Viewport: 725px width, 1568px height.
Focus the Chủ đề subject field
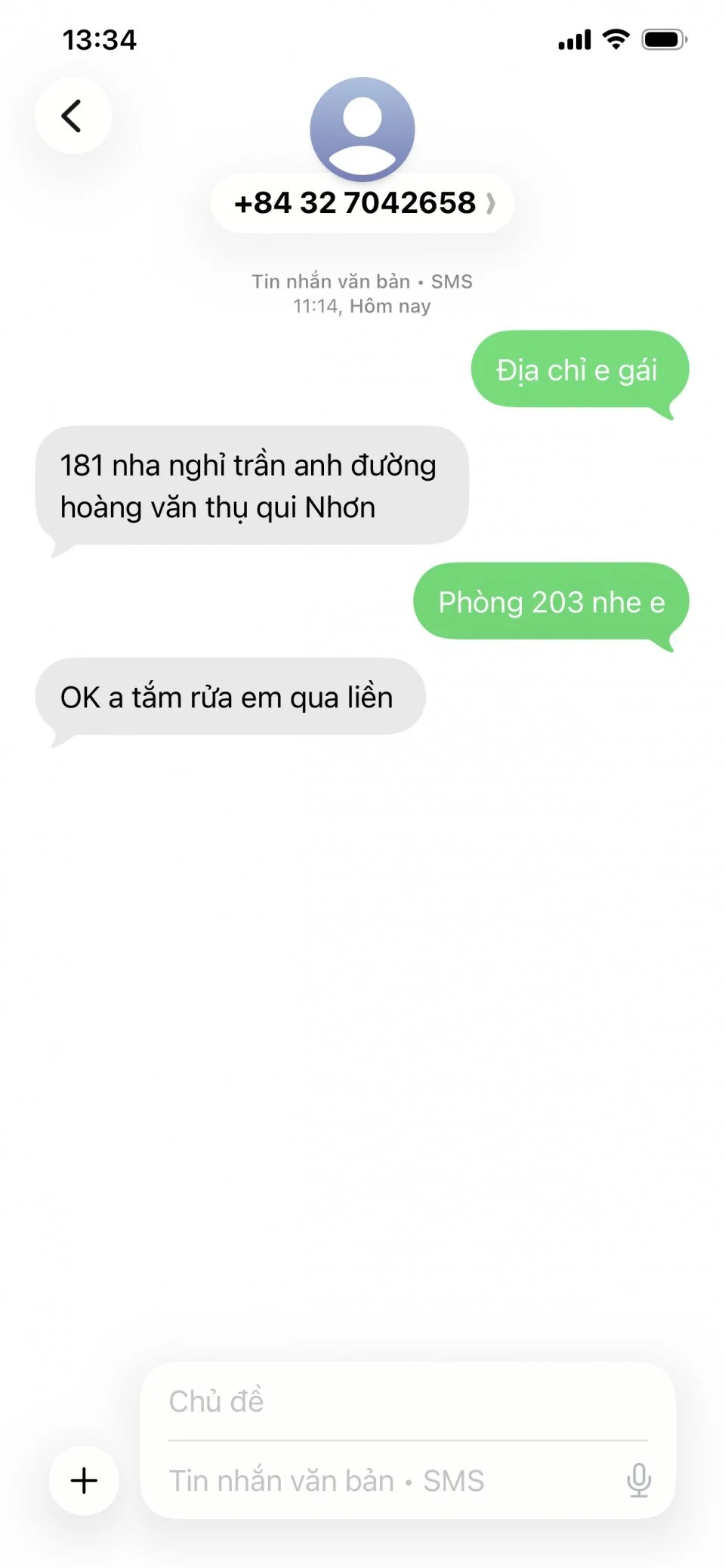point(408,1402)
